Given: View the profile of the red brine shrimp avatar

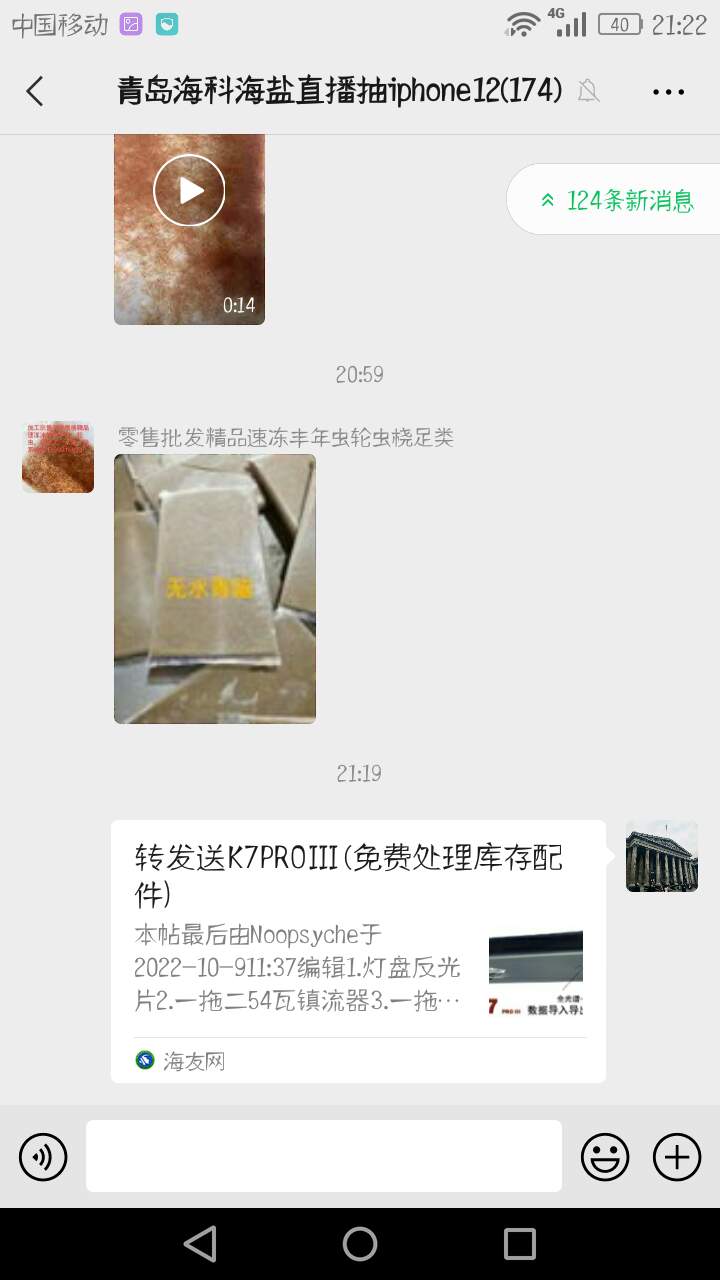Looking at the screenshot, I should (x=58, y=457).
